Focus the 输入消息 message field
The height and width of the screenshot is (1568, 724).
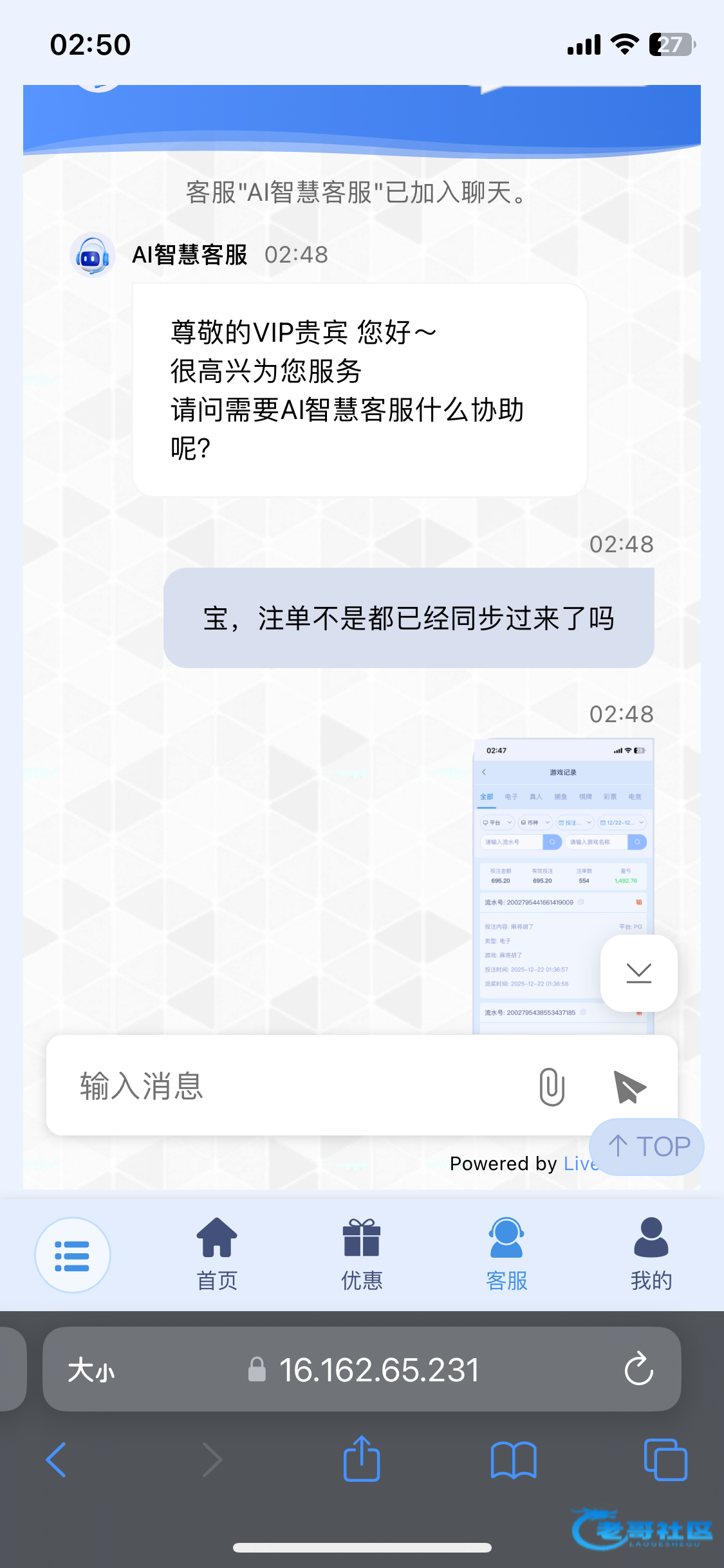290,1087
